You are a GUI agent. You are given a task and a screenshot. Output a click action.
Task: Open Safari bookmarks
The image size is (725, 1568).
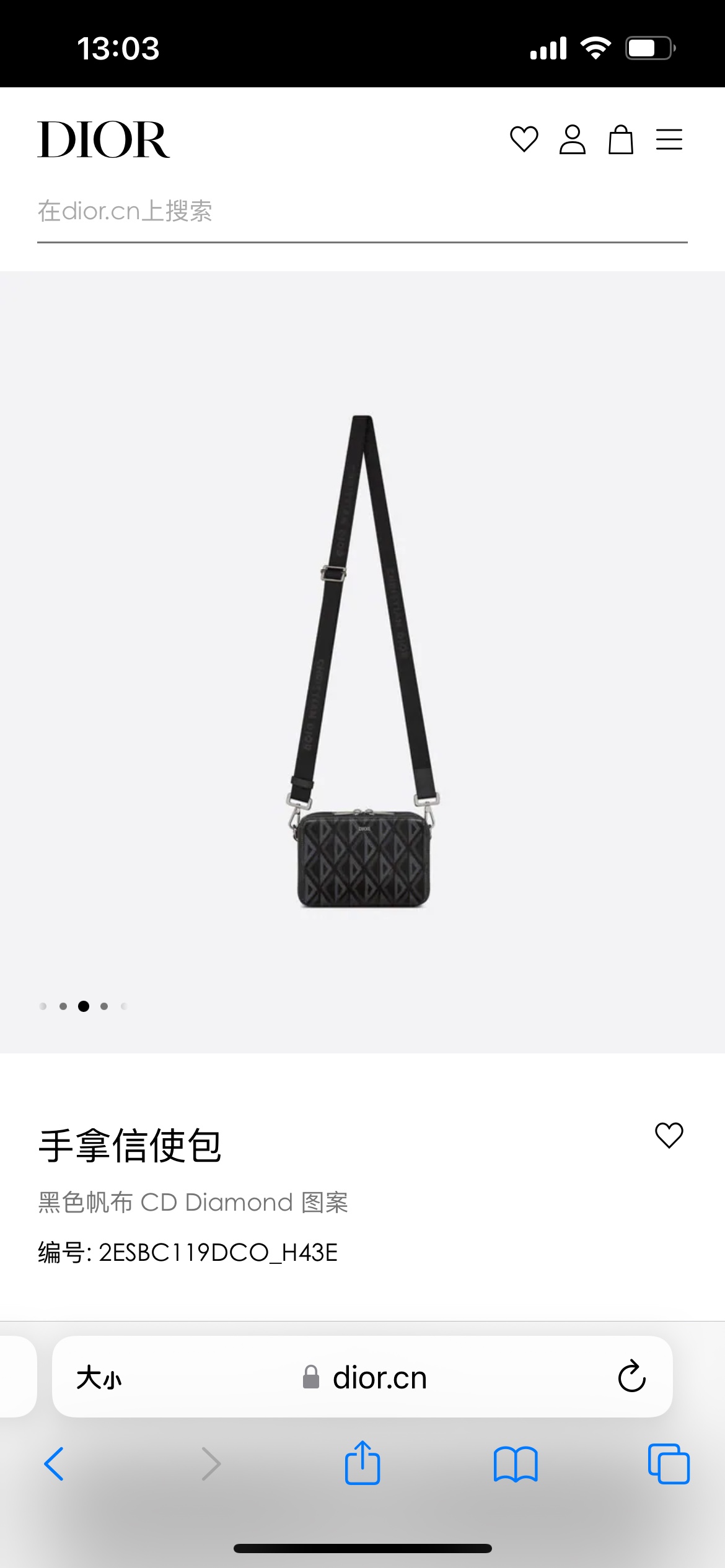[x=516, y=1464]
